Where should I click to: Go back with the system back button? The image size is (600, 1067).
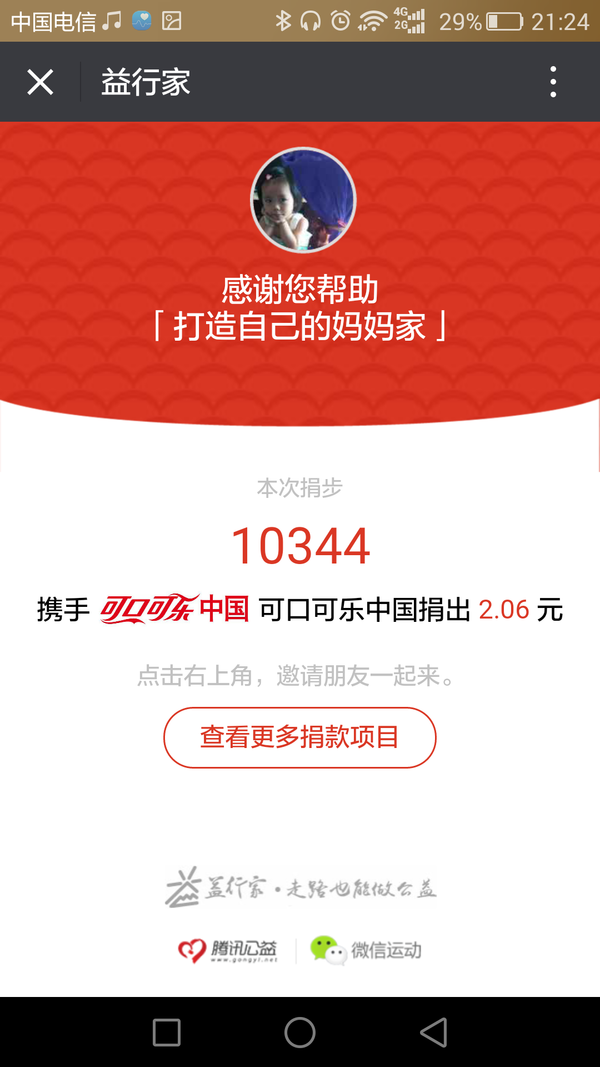tap(433, 1032)
